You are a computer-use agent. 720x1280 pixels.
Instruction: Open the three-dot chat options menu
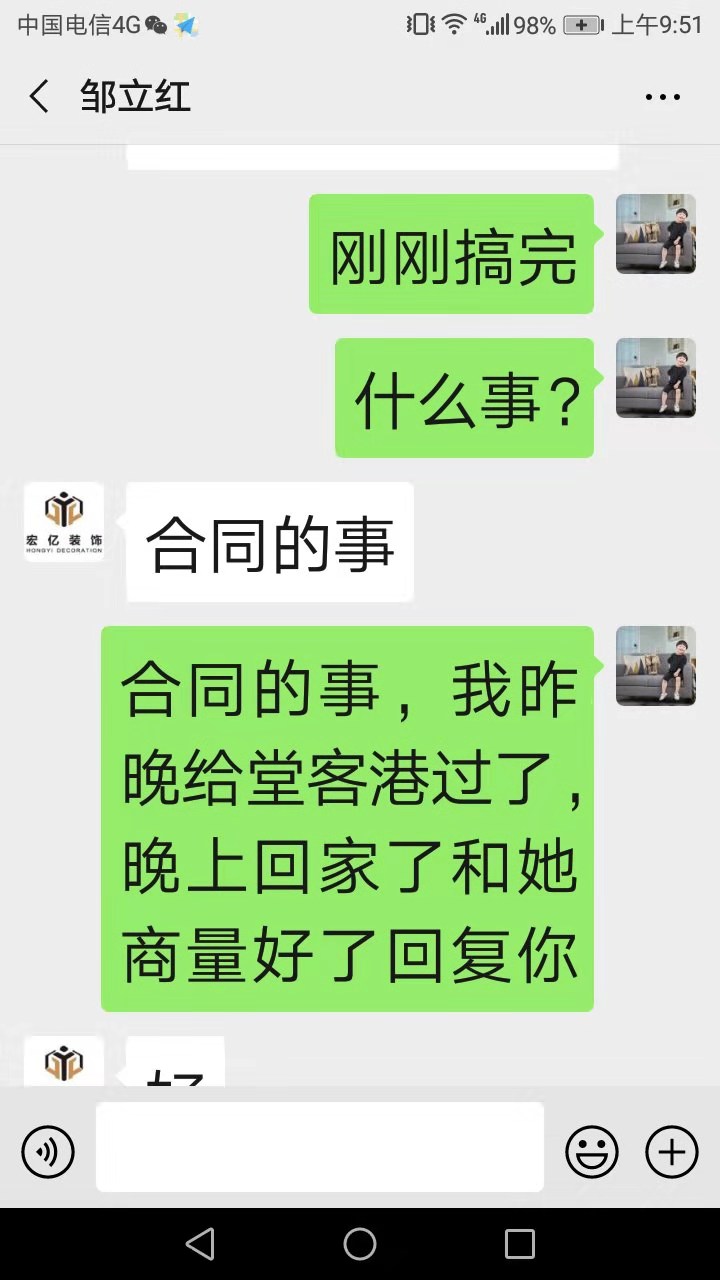(x=662, y=97)
